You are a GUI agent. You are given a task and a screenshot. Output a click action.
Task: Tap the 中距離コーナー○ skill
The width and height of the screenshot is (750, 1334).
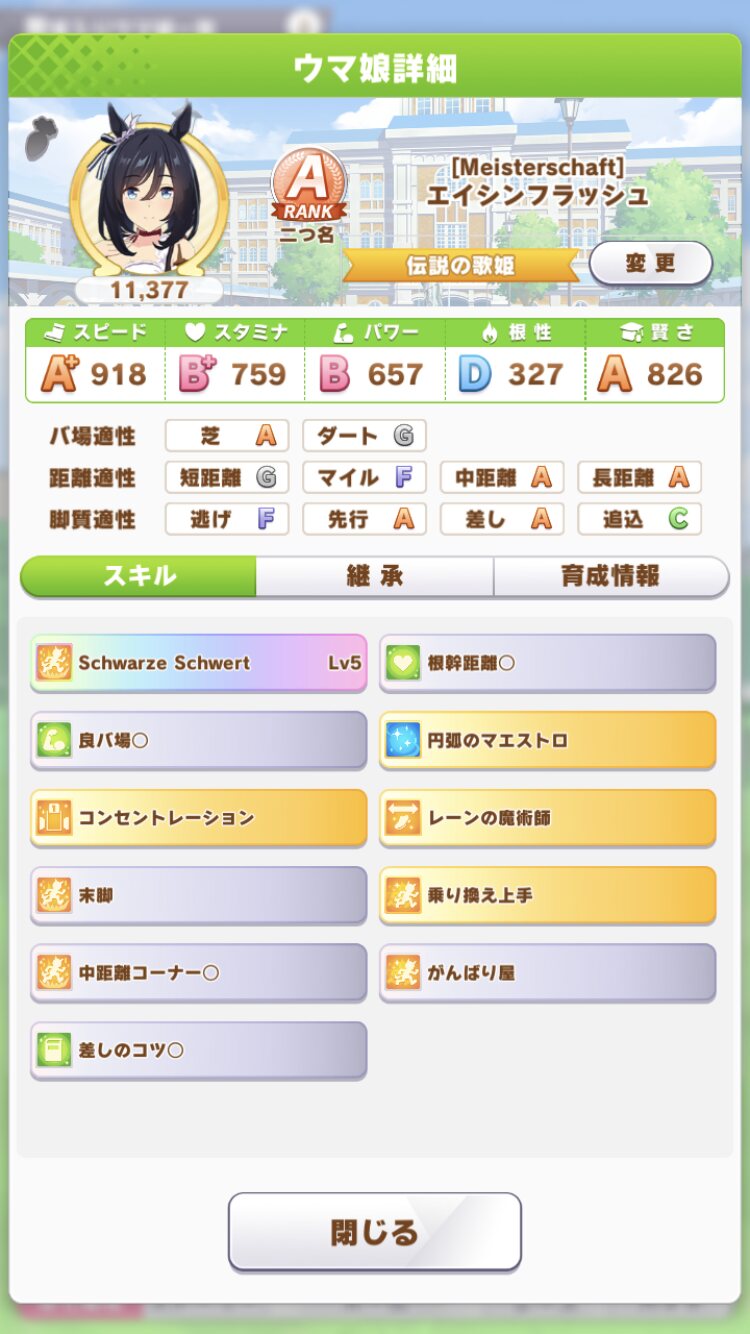198,972
